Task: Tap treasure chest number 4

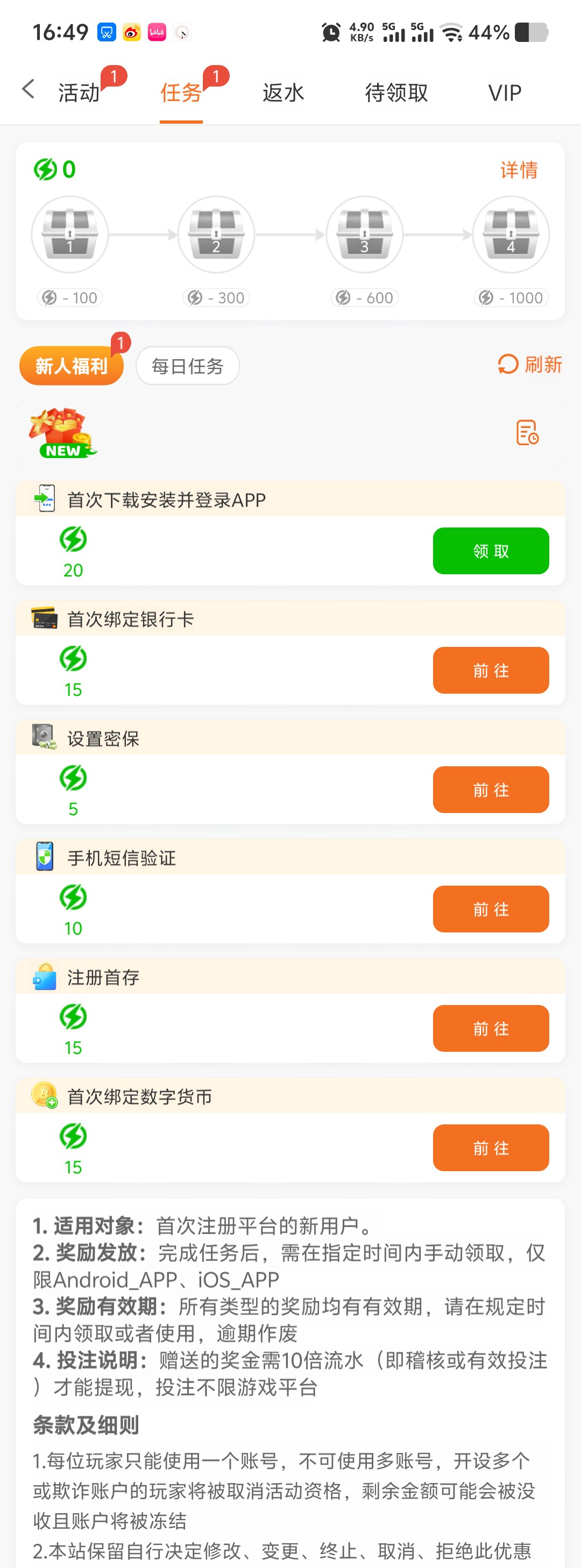Action: (x=511, y=234)
